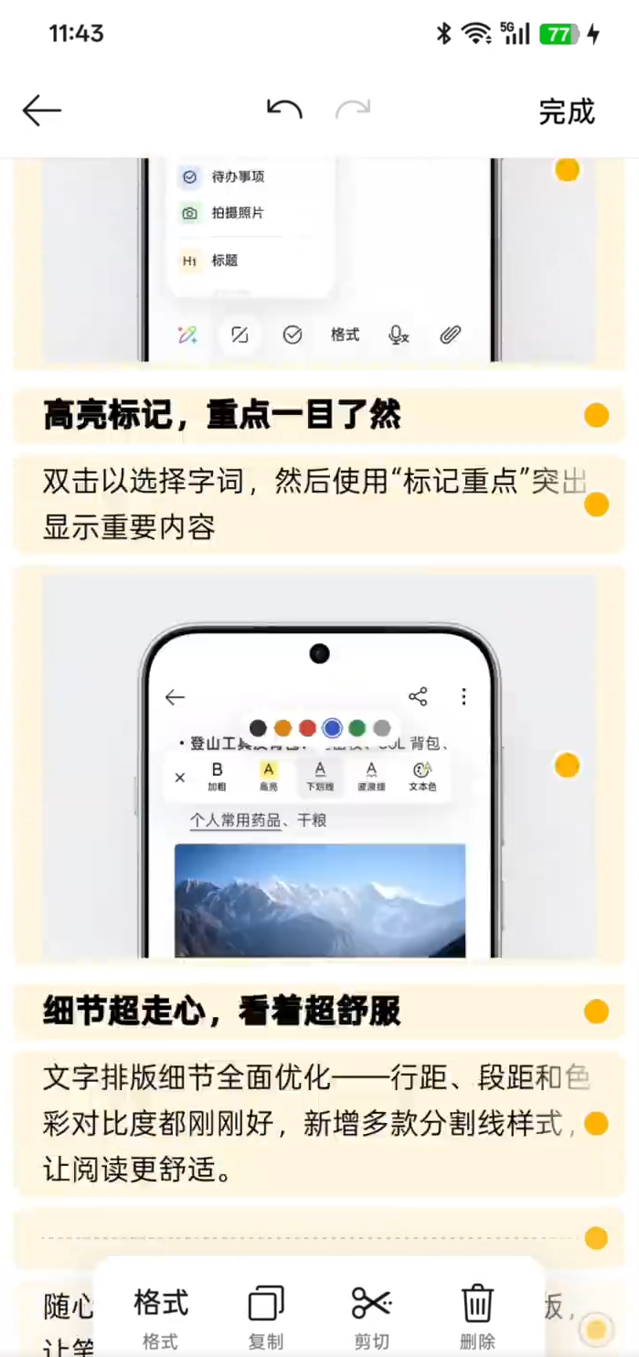Deselect the 细节超走心，看着超舒服 heading block

click(x=596, y=1011)
